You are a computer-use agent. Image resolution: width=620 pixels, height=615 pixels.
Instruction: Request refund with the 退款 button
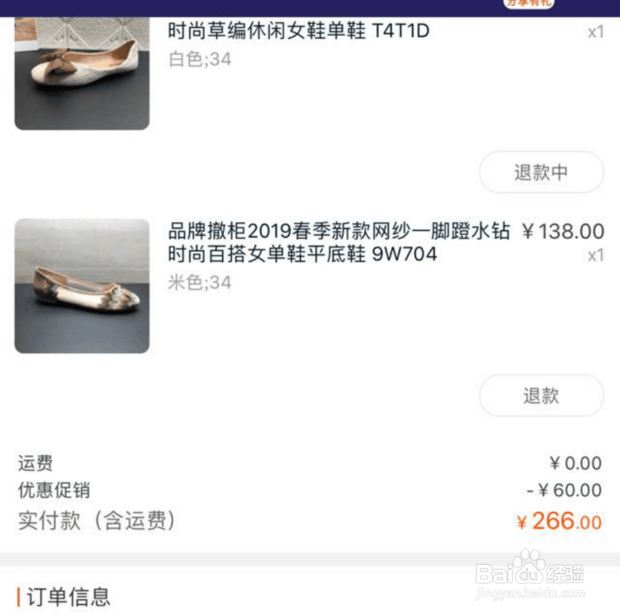[x=541, y=395]
